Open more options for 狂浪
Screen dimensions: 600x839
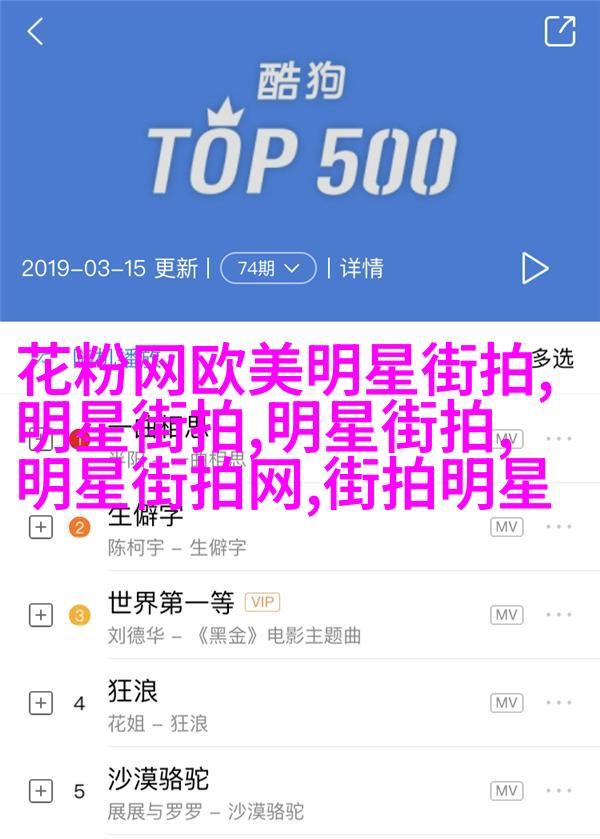tap(558, 703)
